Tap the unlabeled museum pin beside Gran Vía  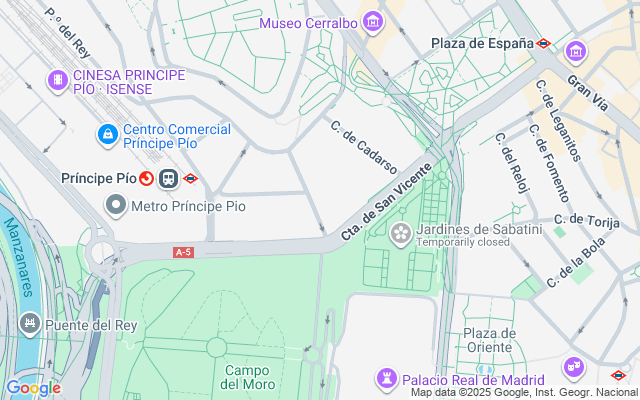click(x=576, y=53)
